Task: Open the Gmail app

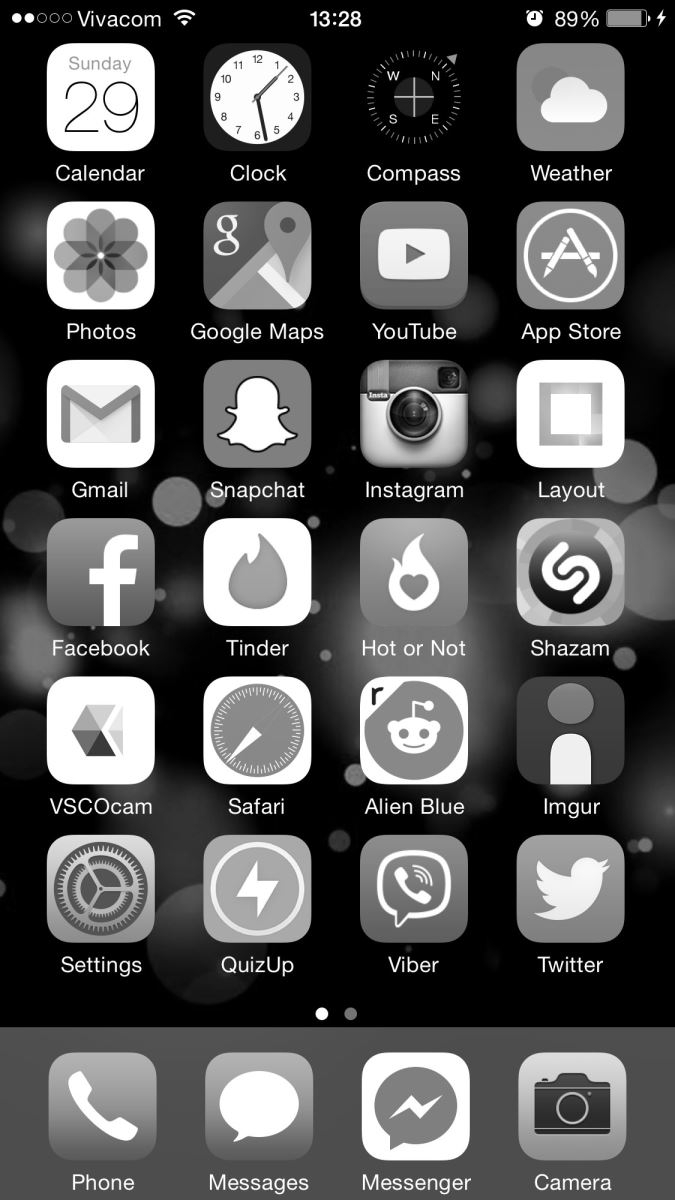Action: point(101,414)
